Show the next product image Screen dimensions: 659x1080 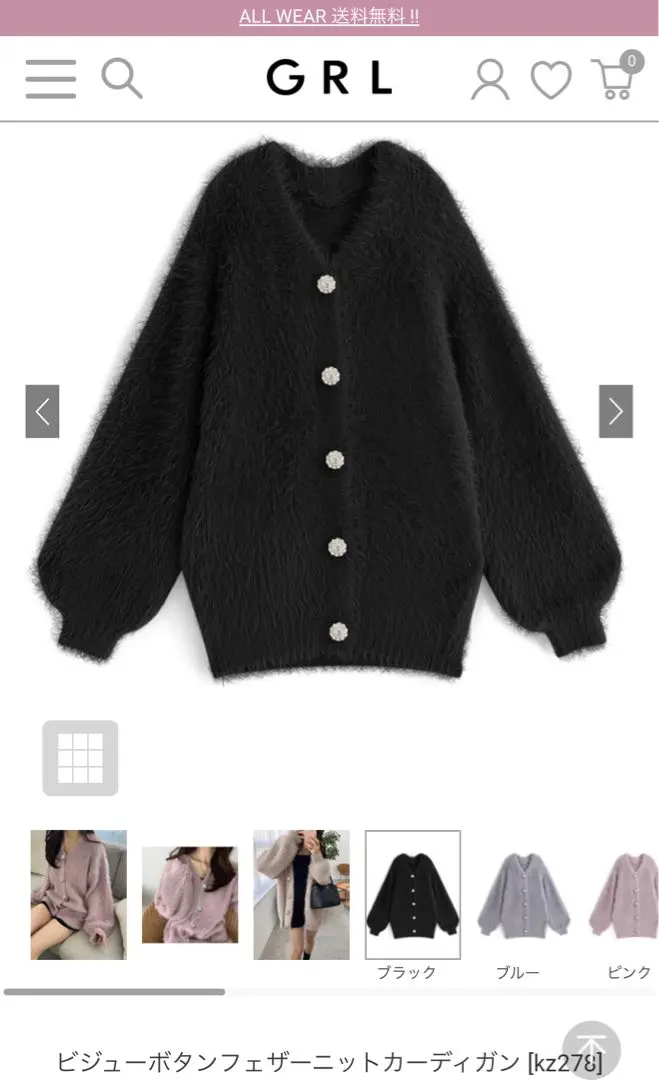616,411
